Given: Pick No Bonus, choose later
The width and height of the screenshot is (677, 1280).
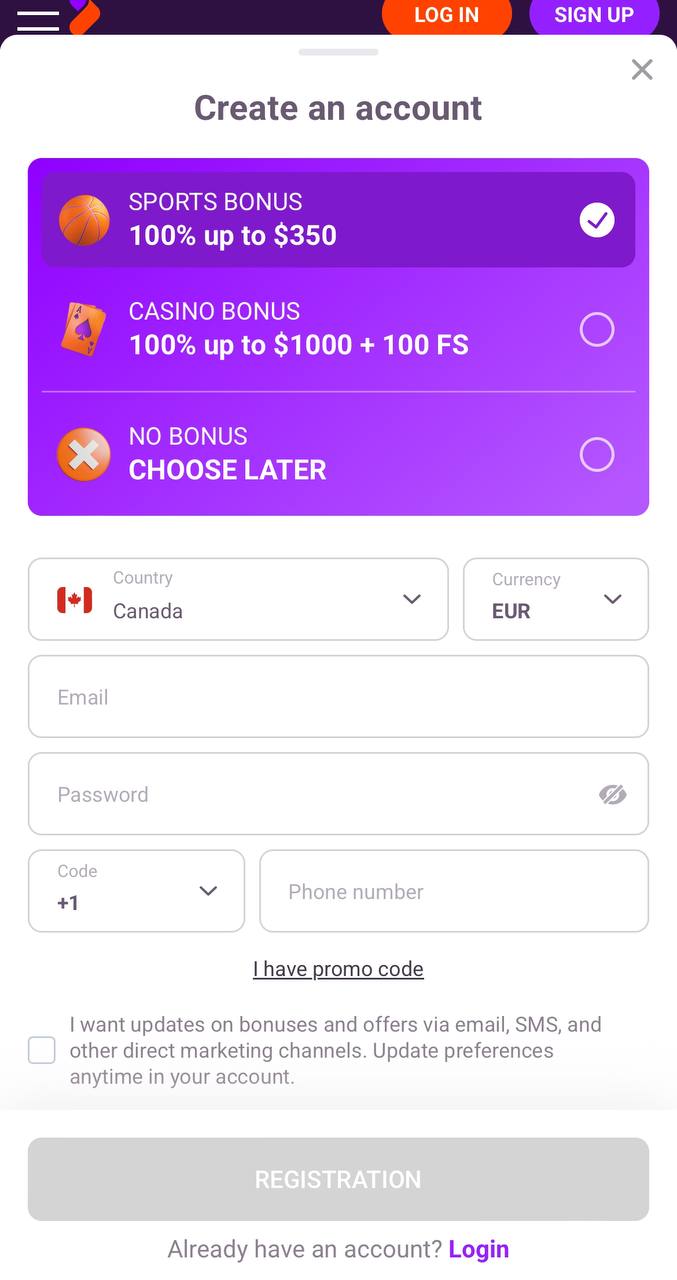Looking at the screenshot, I should tap(338, 454).
